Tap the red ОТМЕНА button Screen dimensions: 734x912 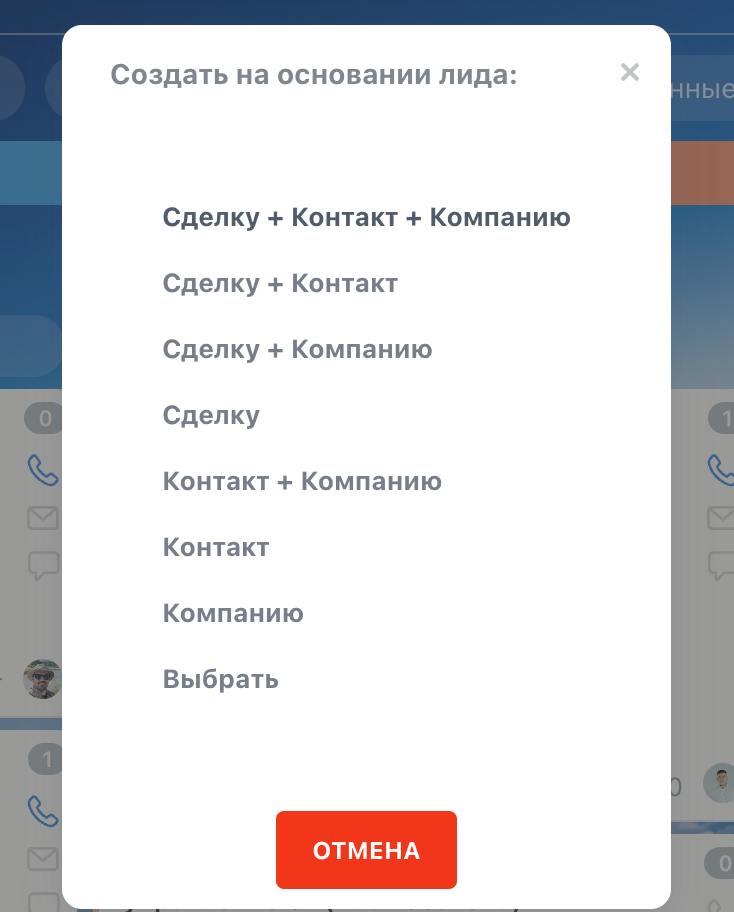click(x=366, y=850)
